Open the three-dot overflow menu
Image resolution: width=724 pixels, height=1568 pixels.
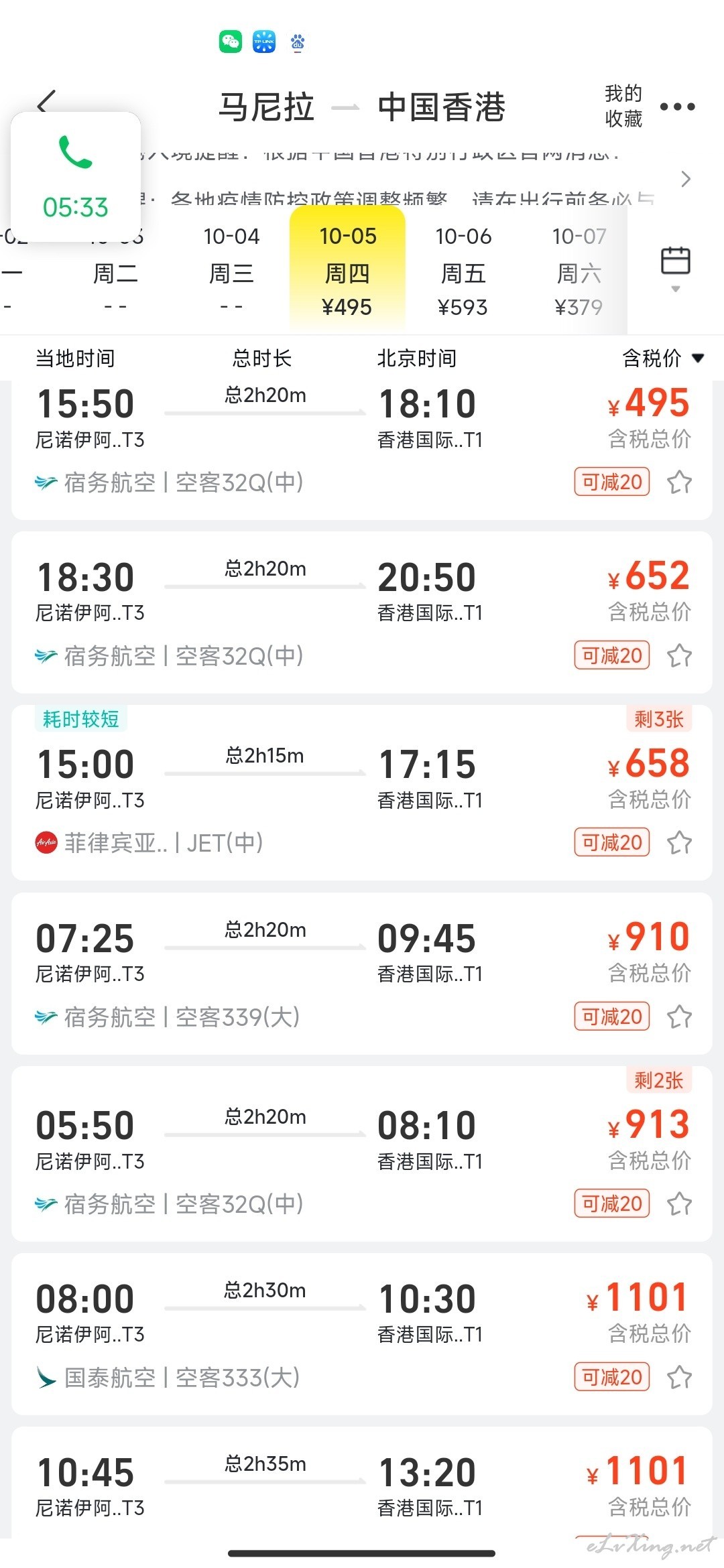click(x=677, y=107)
